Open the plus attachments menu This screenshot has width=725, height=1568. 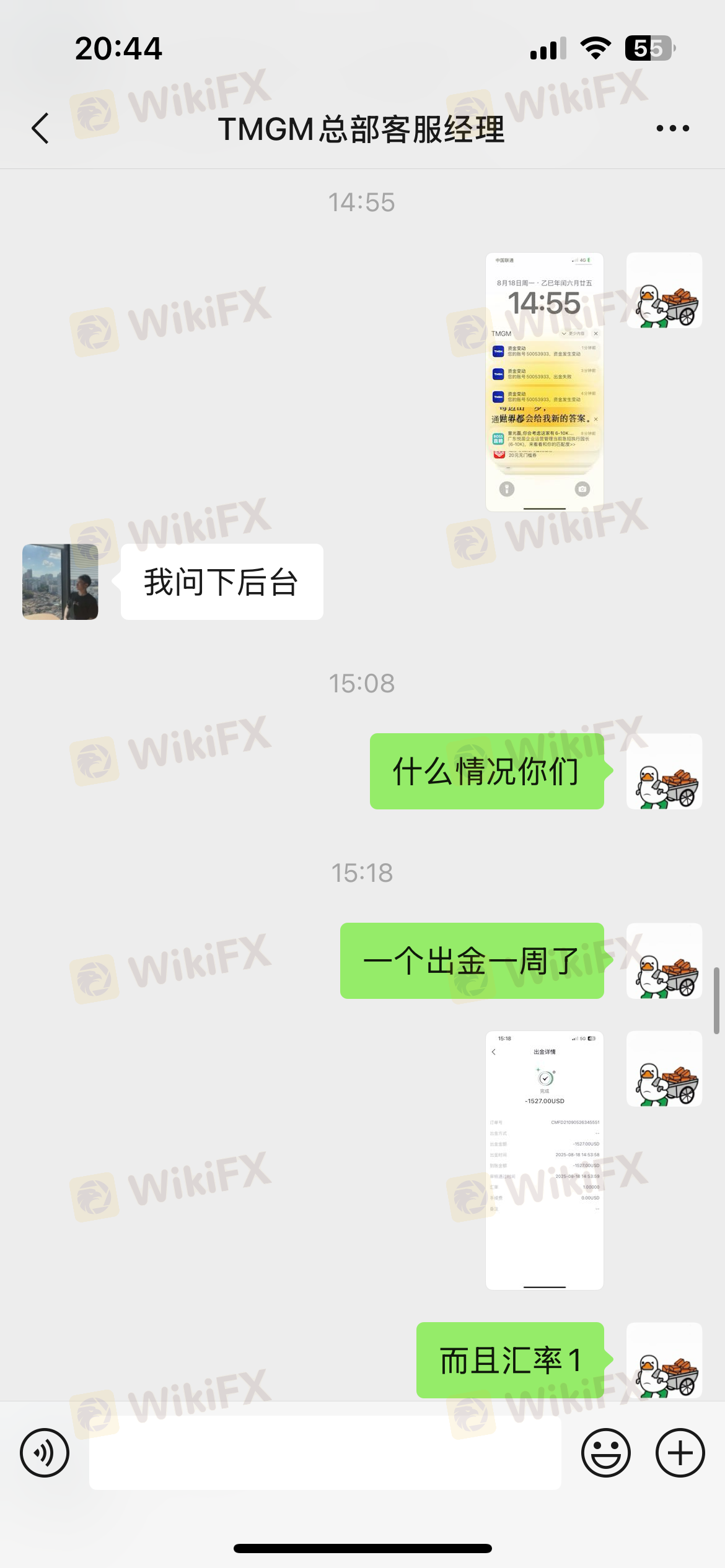point(680,1453)
